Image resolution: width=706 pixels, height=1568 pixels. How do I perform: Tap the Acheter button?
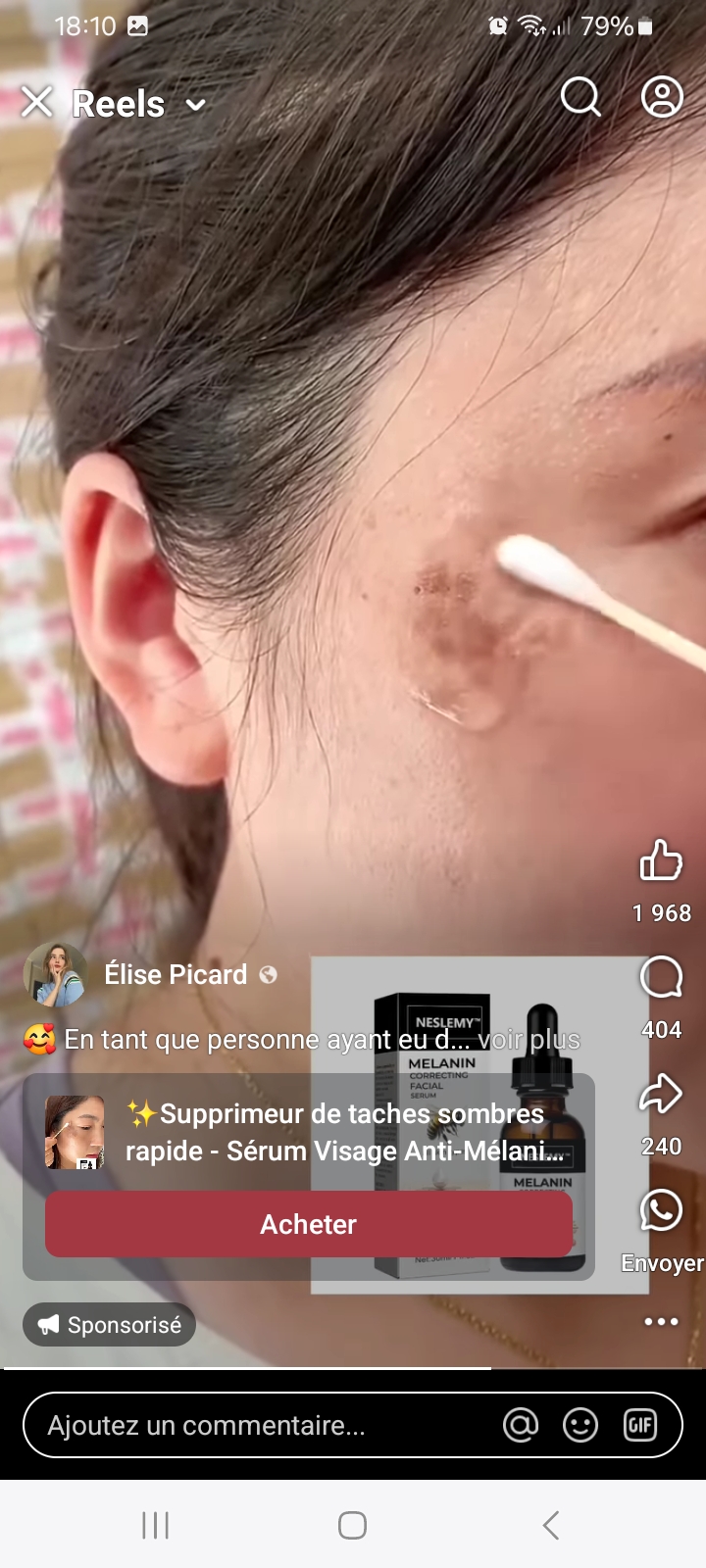tap(308, 1224)
